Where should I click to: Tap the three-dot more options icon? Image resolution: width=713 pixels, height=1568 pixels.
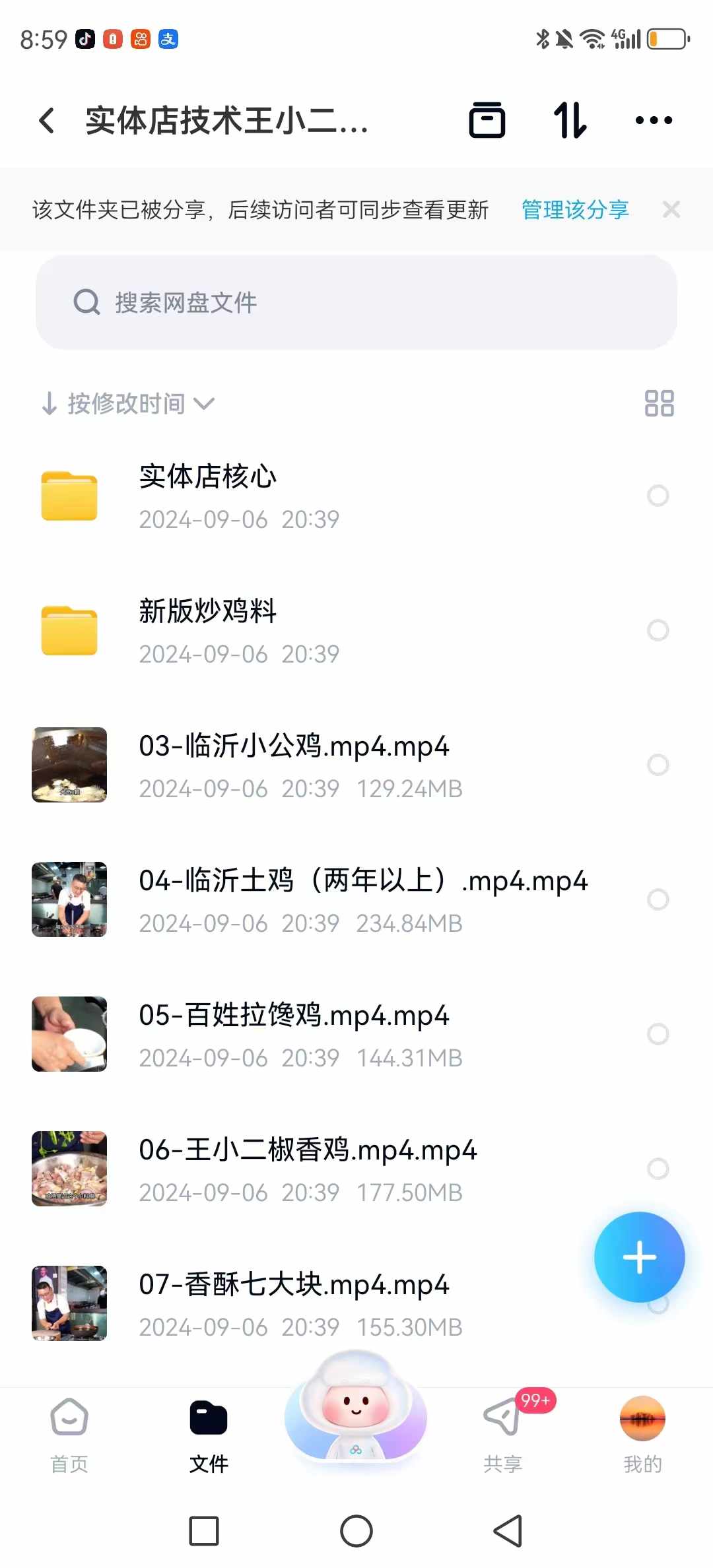point(654,120)
